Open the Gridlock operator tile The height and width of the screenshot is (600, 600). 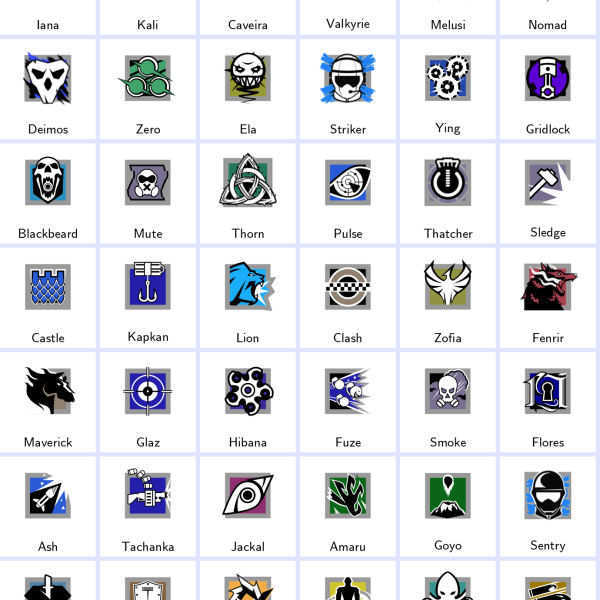[548, 90]
